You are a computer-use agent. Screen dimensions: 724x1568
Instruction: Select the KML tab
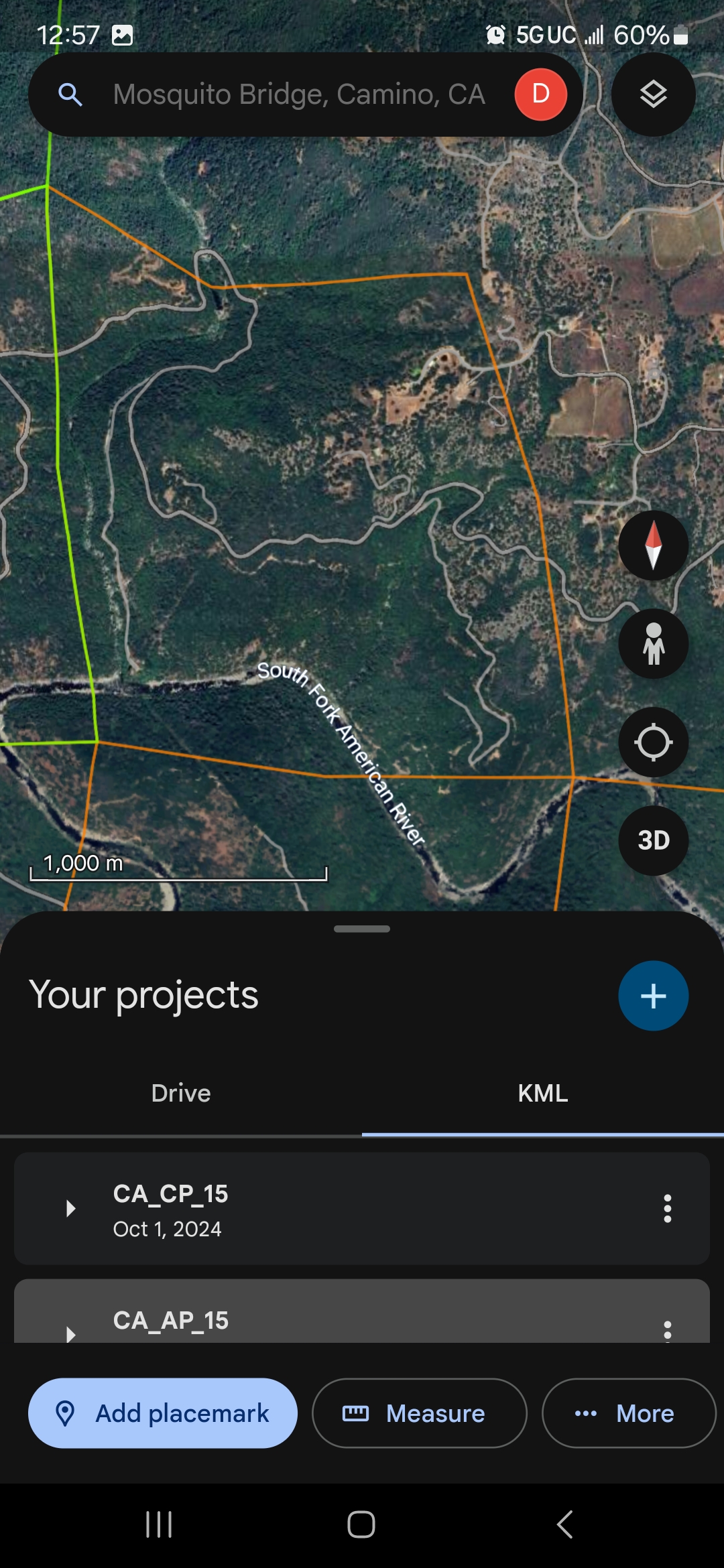(542, 1093)
